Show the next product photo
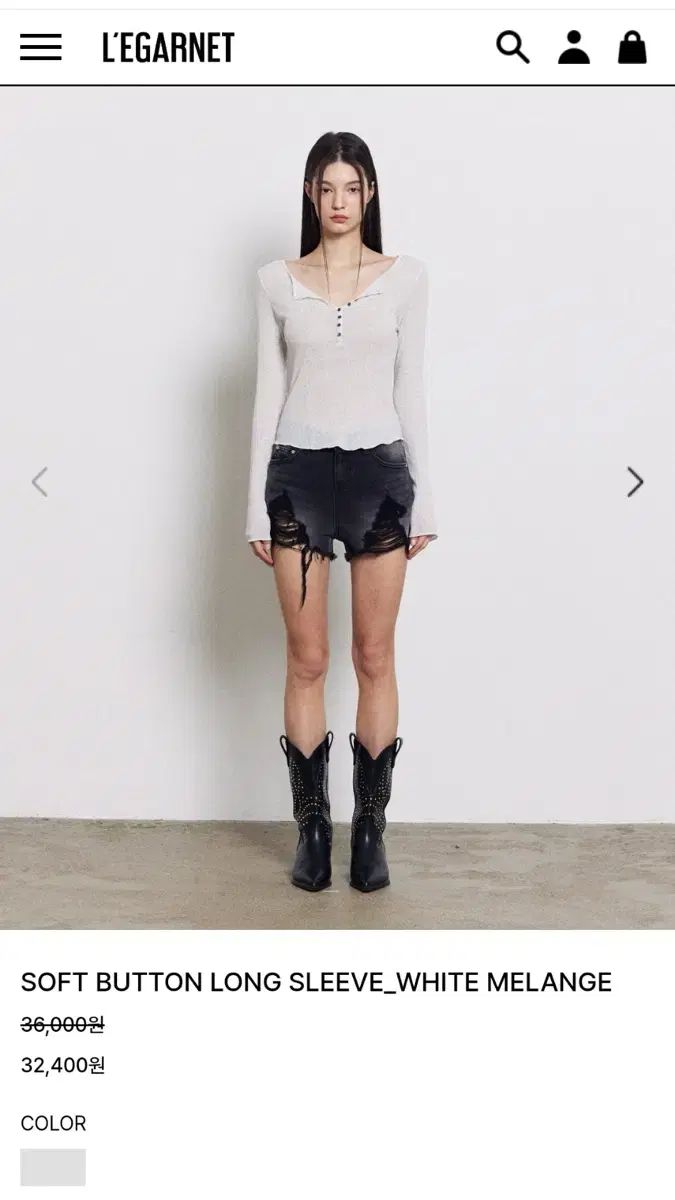Screen dimensions: 675x1200 635,482
